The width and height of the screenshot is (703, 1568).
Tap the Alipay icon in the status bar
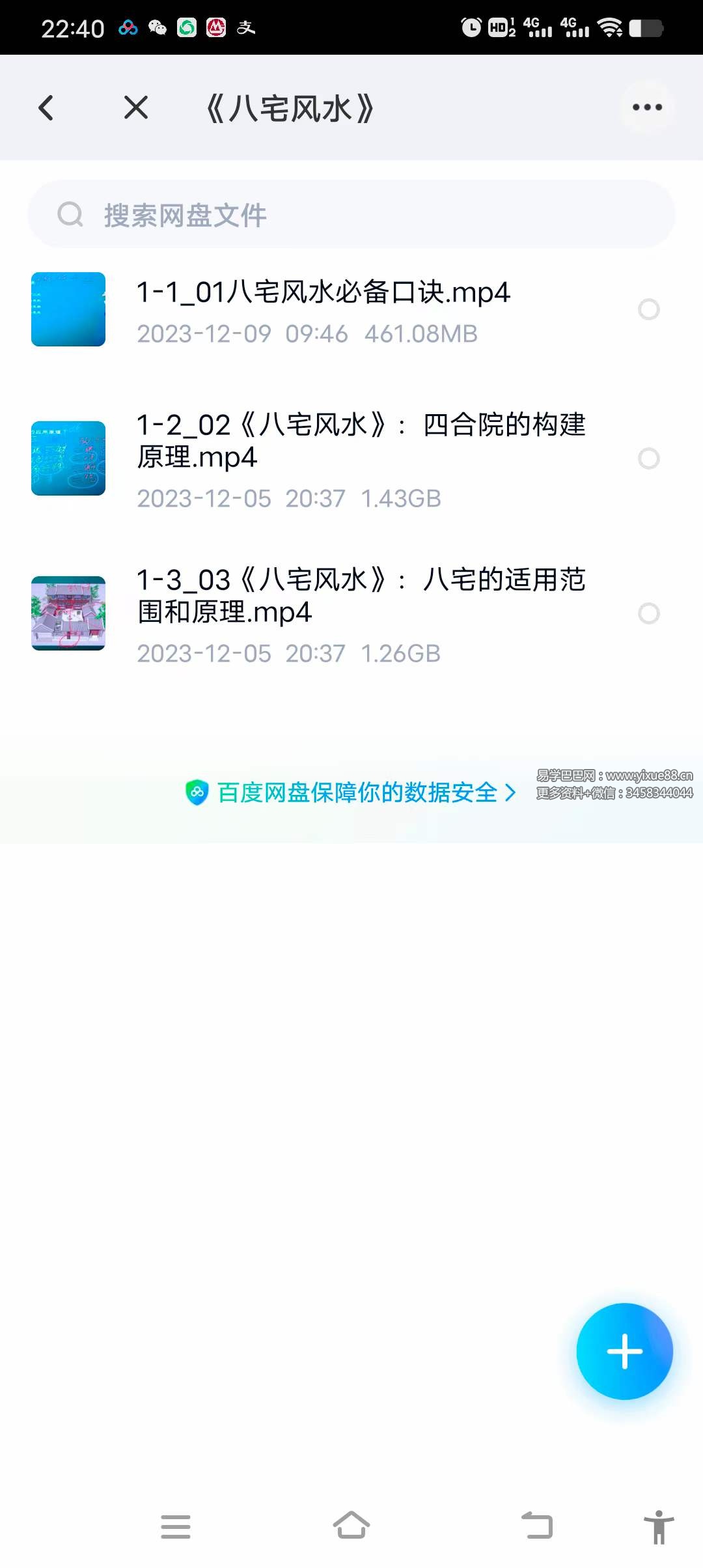pos(246,29)
